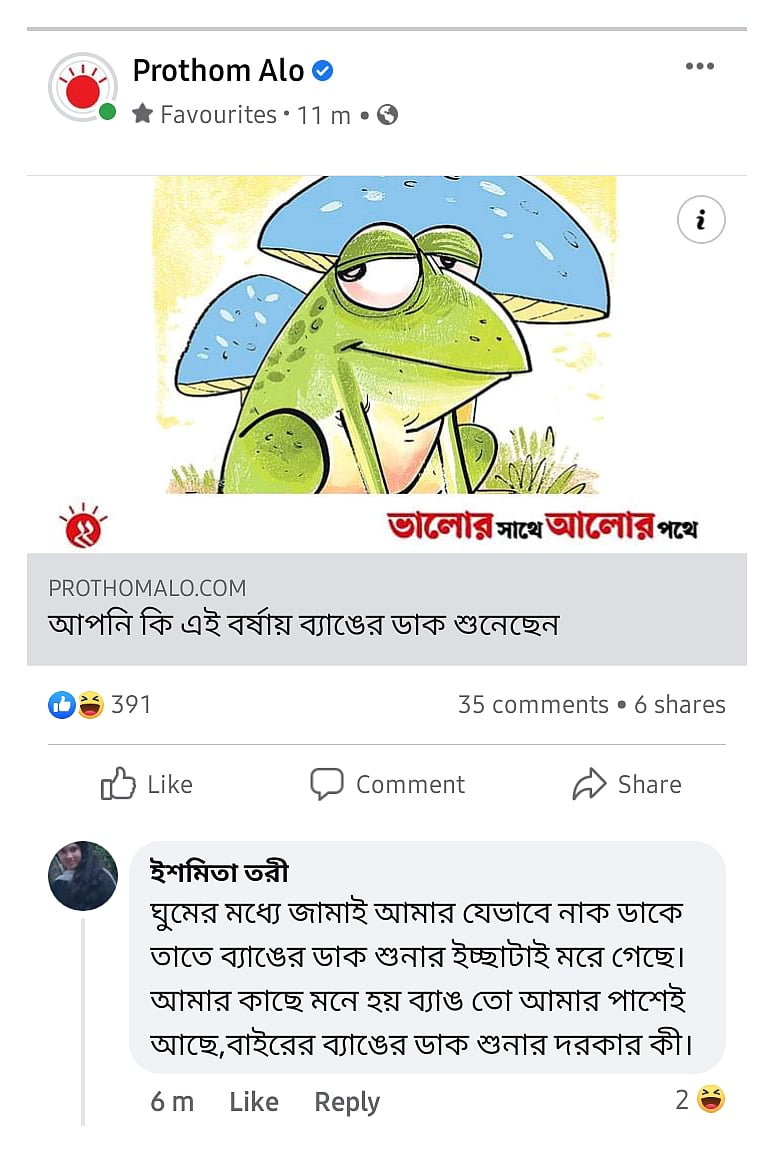
Task: Open commenter name ইশমিতা তরী
Action: [218, 872]
